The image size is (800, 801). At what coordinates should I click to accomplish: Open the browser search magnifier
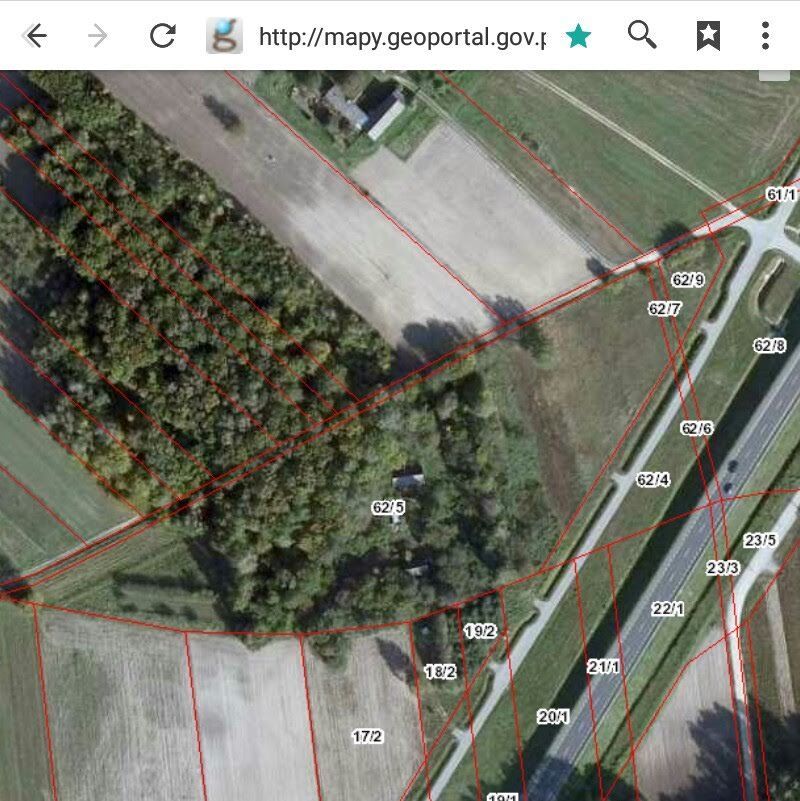[642, 35]
